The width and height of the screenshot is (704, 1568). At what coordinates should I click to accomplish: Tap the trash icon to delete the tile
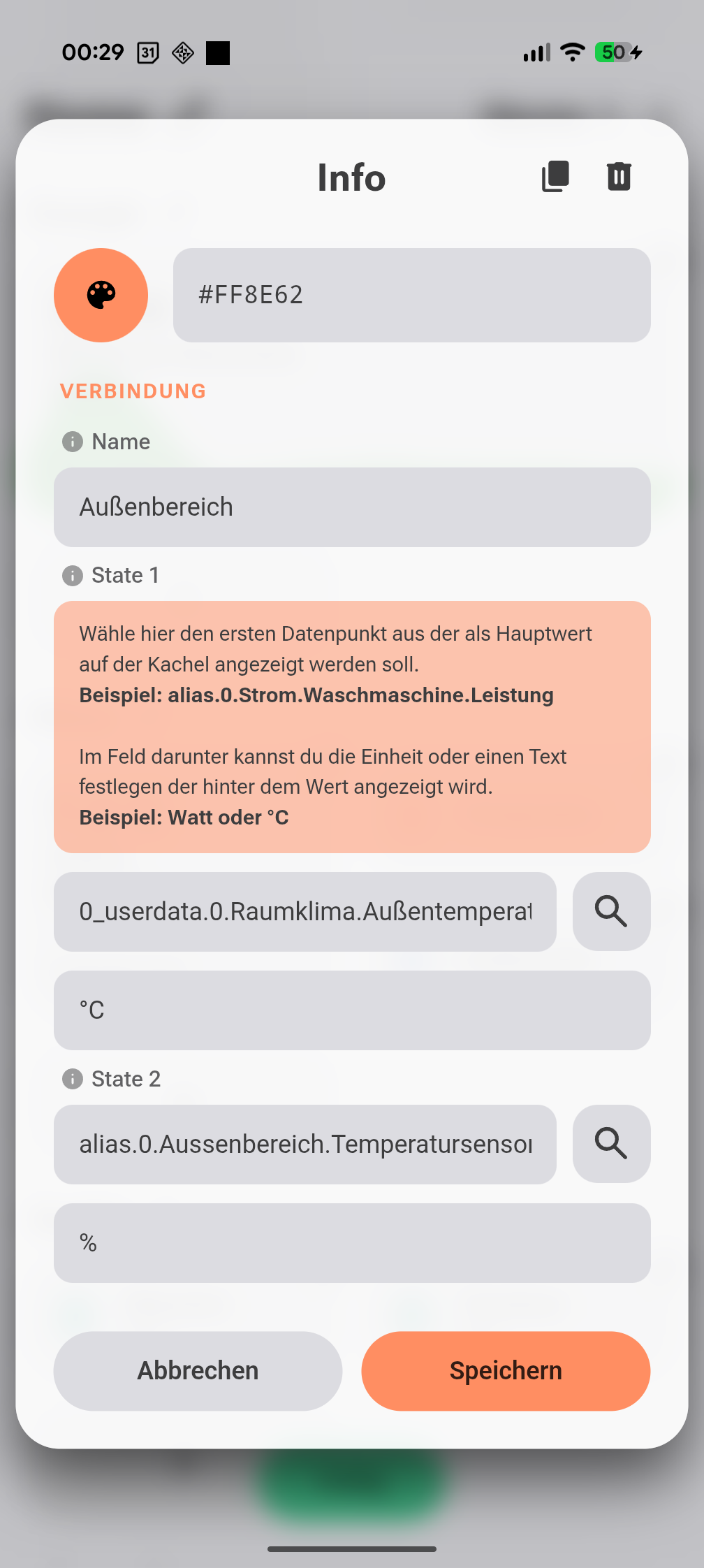[x=619, y=177]
